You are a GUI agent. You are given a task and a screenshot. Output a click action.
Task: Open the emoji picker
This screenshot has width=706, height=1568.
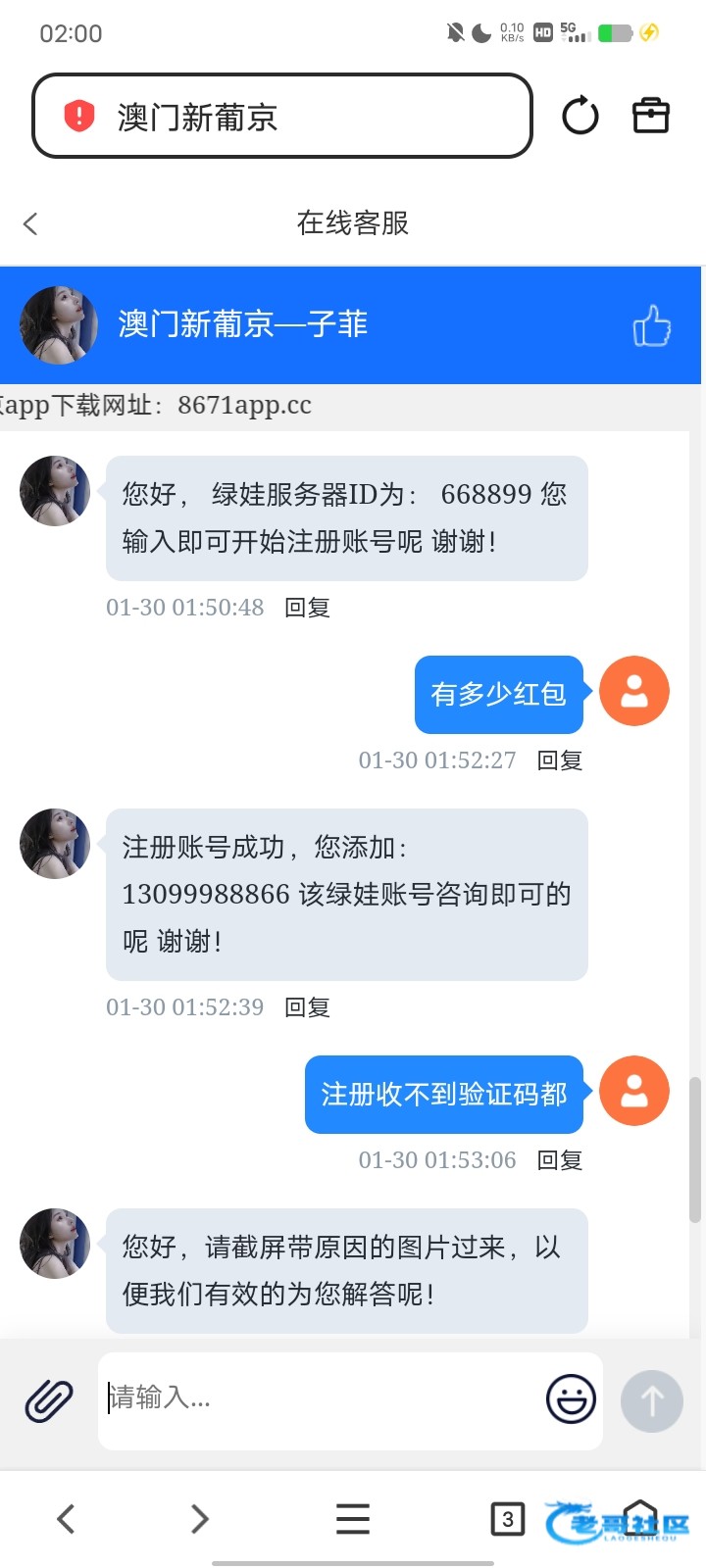pos(571,1399)
